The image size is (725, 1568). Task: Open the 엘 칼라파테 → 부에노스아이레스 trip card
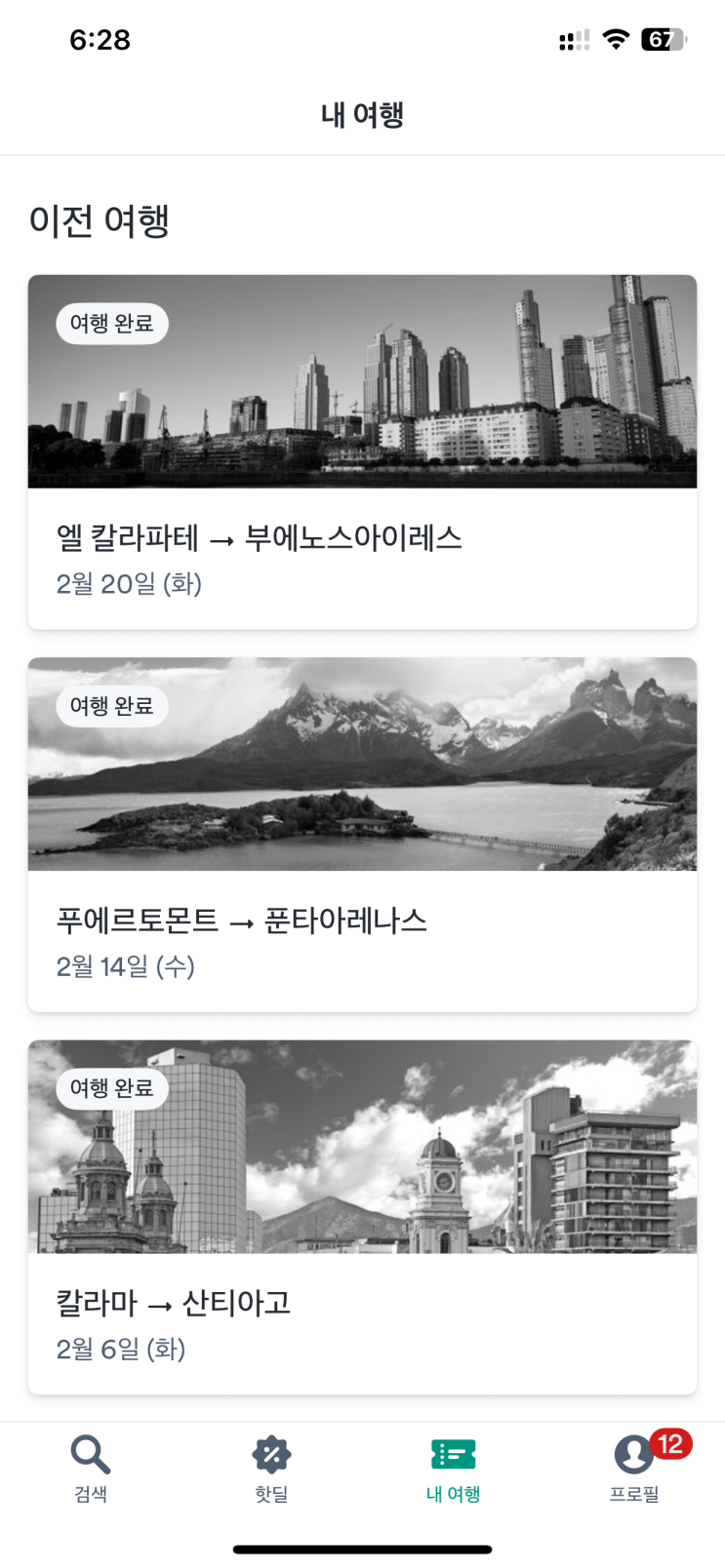[x=362, y=451]
